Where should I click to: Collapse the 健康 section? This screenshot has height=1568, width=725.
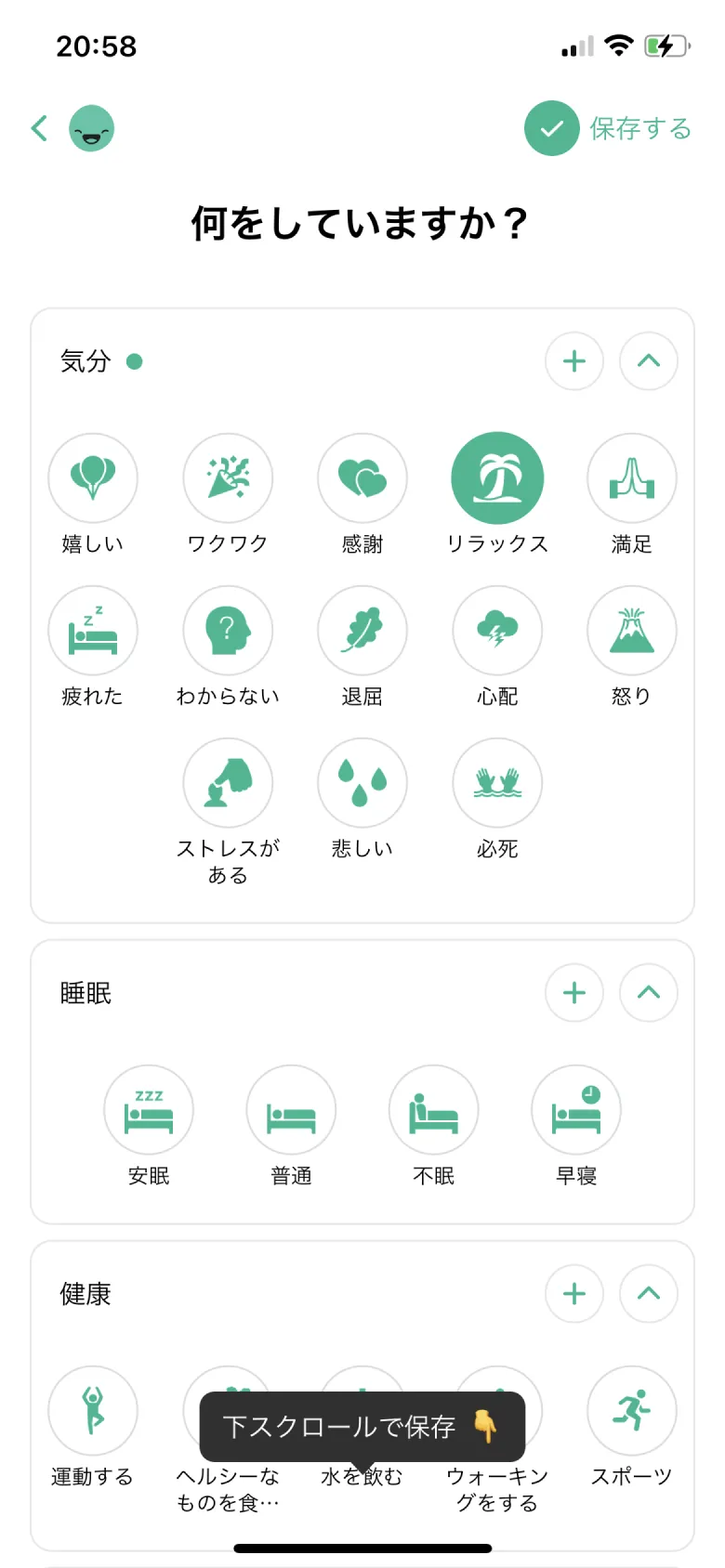click(648, 1293)
